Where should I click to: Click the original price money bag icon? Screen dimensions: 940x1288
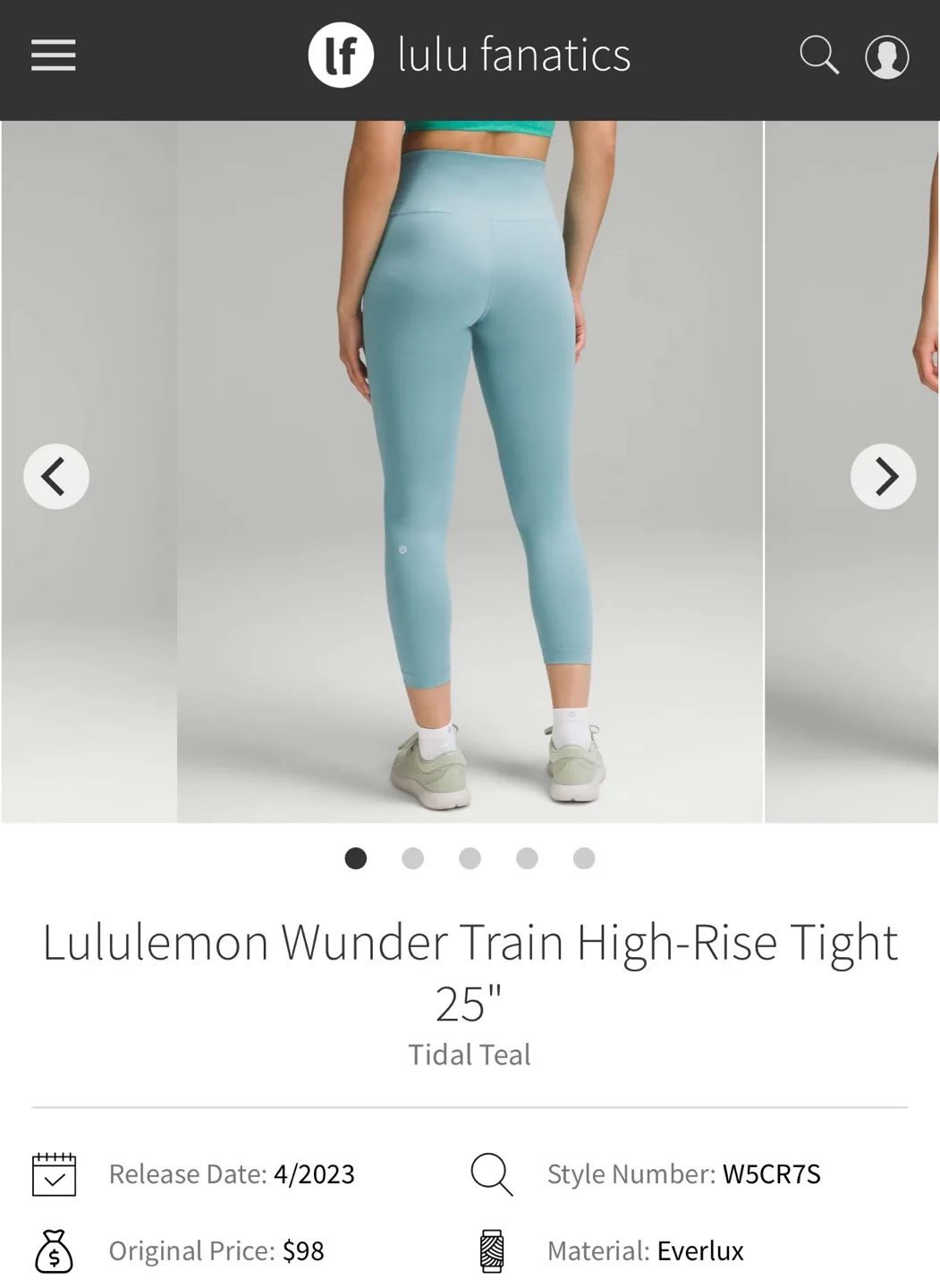pyautogui.click(x=55, y=1250)
